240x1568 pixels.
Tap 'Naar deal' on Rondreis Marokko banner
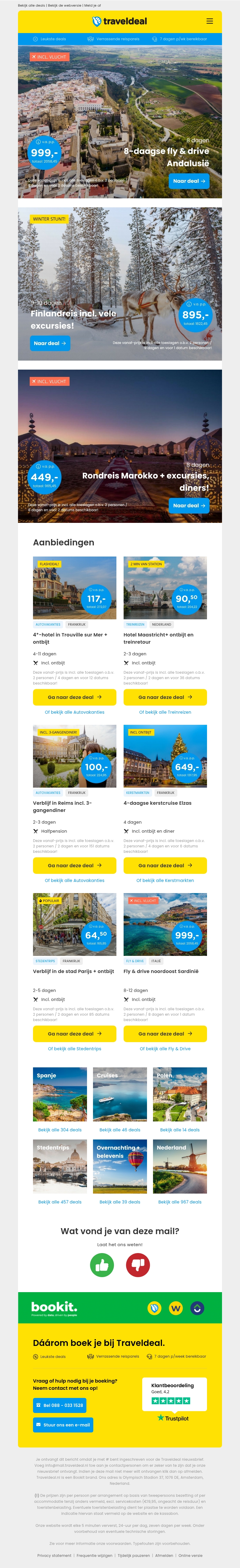[189, 505]
